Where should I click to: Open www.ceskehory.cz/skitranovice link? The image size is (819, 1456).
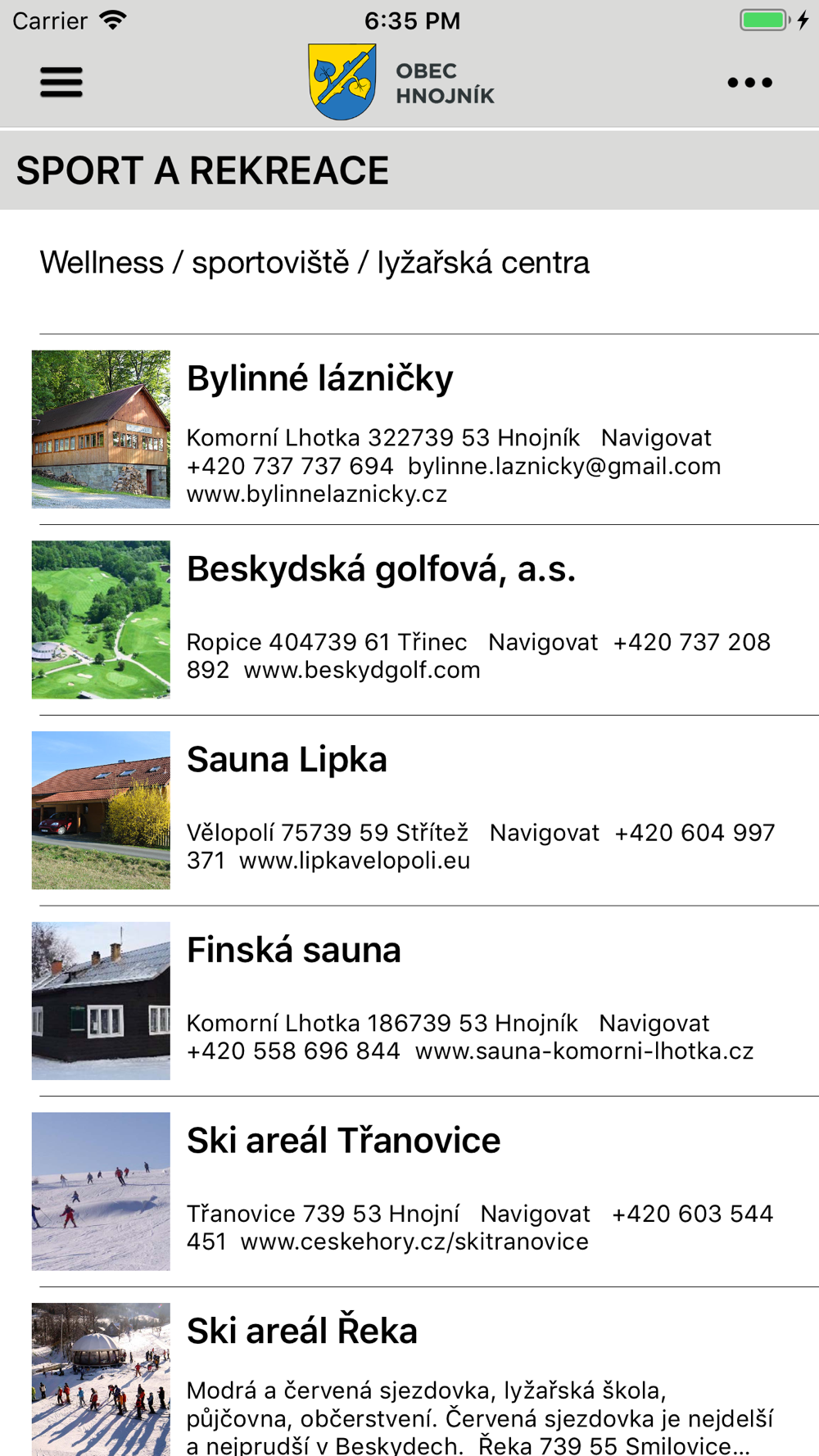click(414, 1241)
